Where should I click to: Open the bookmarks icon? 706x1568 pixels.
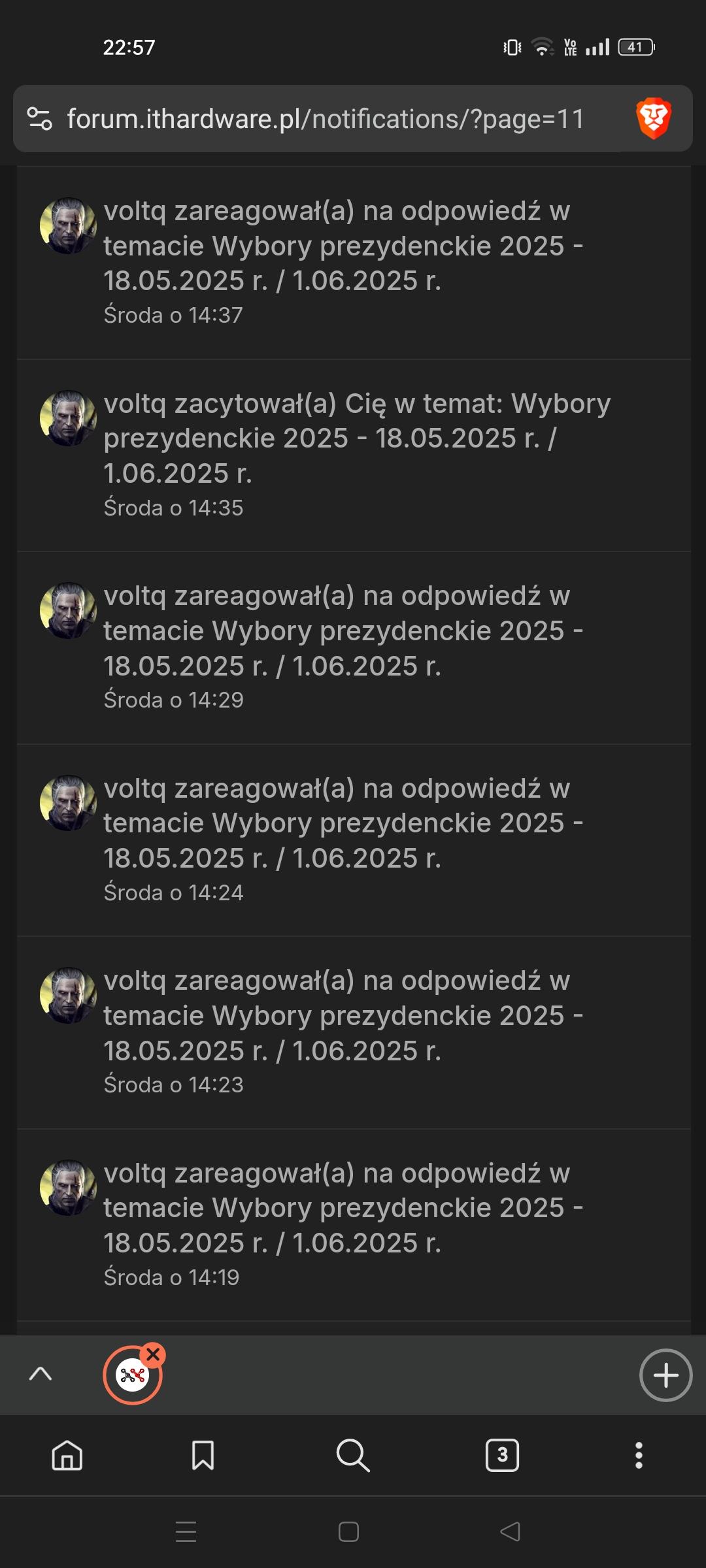203,1456
